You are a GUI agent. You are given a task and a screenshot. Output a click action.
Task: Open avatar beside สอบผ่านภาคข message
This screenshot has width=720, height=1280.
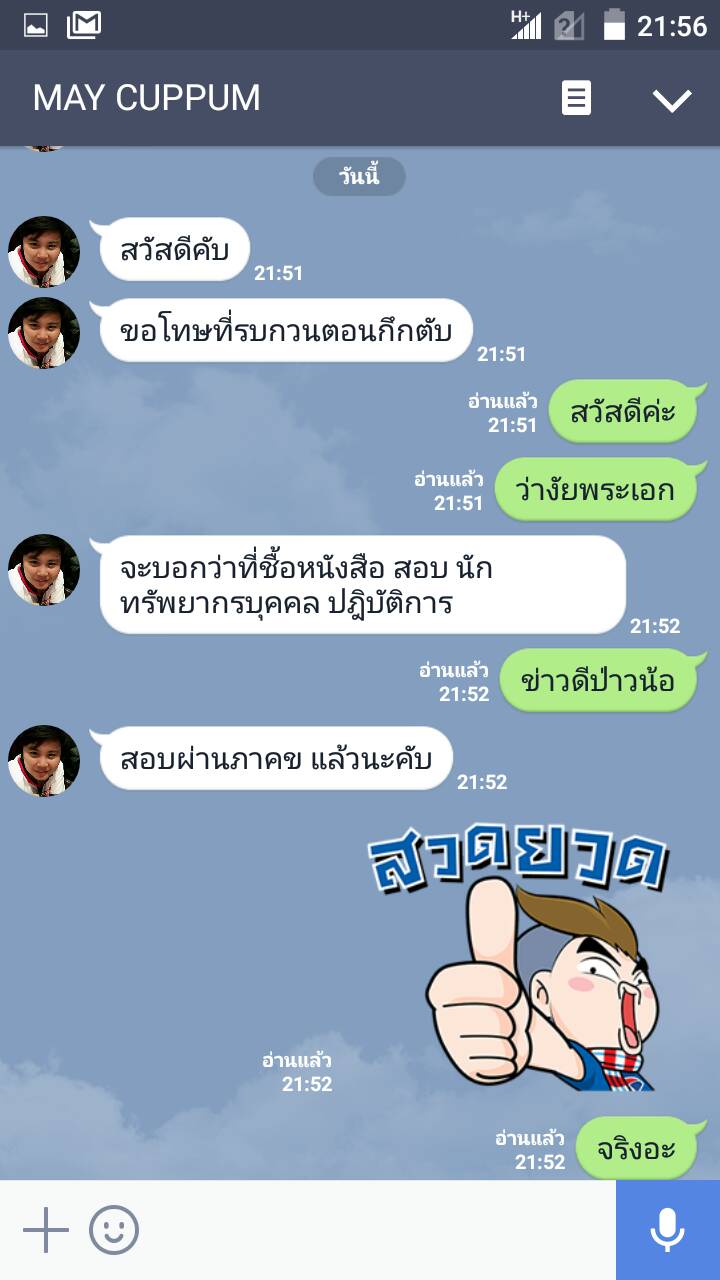[x=44, y=760]
